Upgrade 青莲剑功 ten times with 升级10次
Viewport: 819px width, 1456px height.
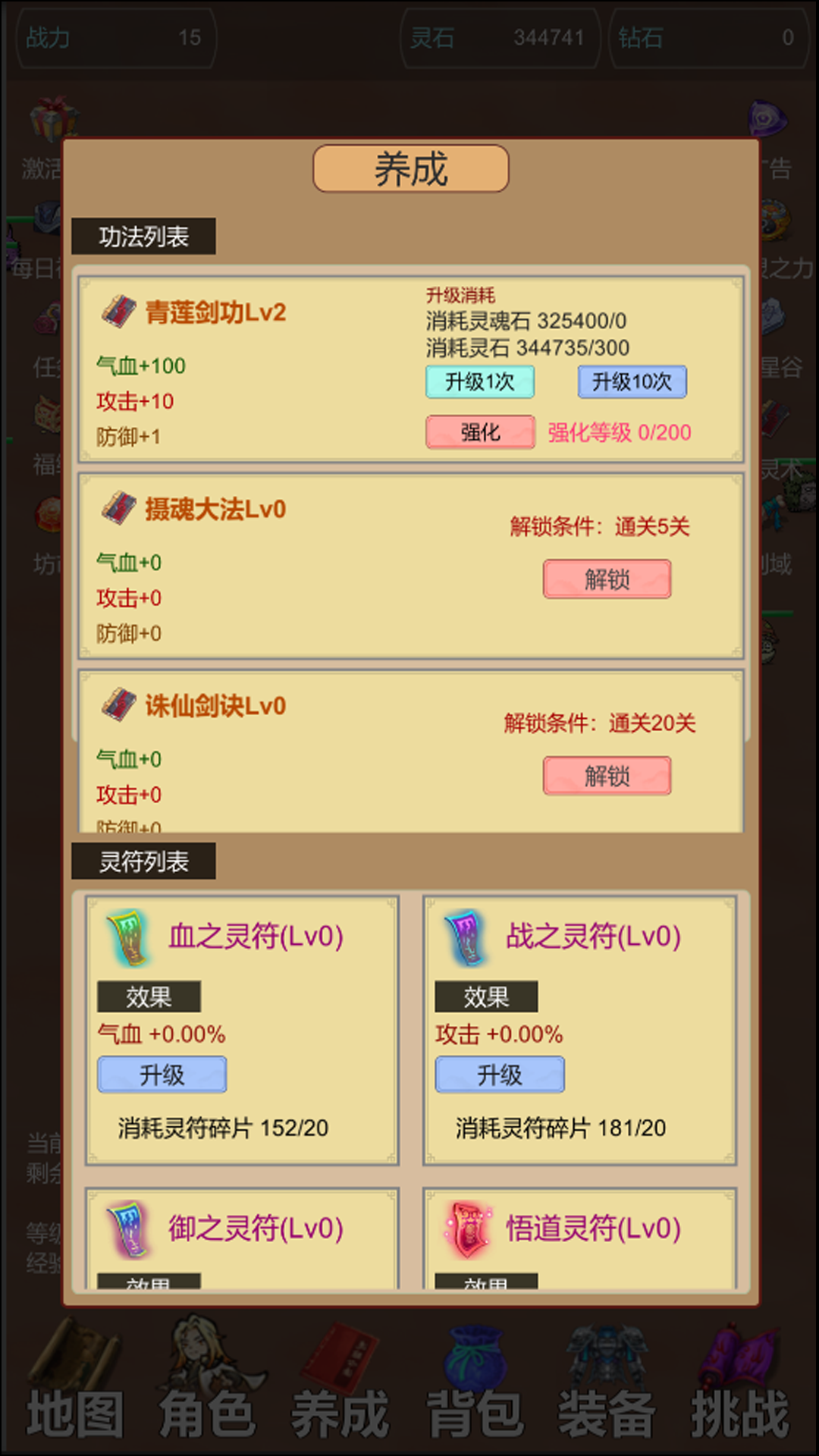tap(632, 382)
